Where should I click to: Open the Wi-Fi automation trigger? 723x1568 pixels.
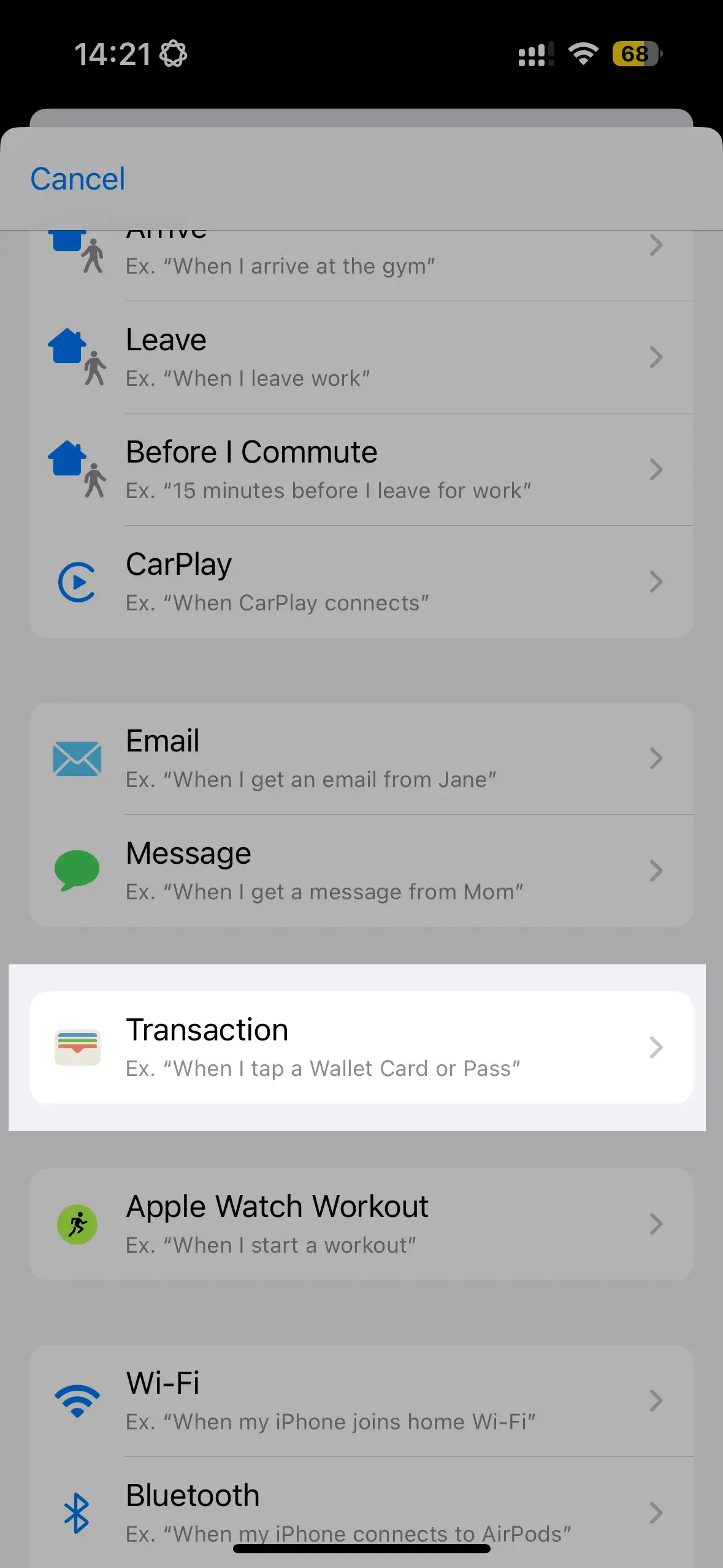(361, 1401)
